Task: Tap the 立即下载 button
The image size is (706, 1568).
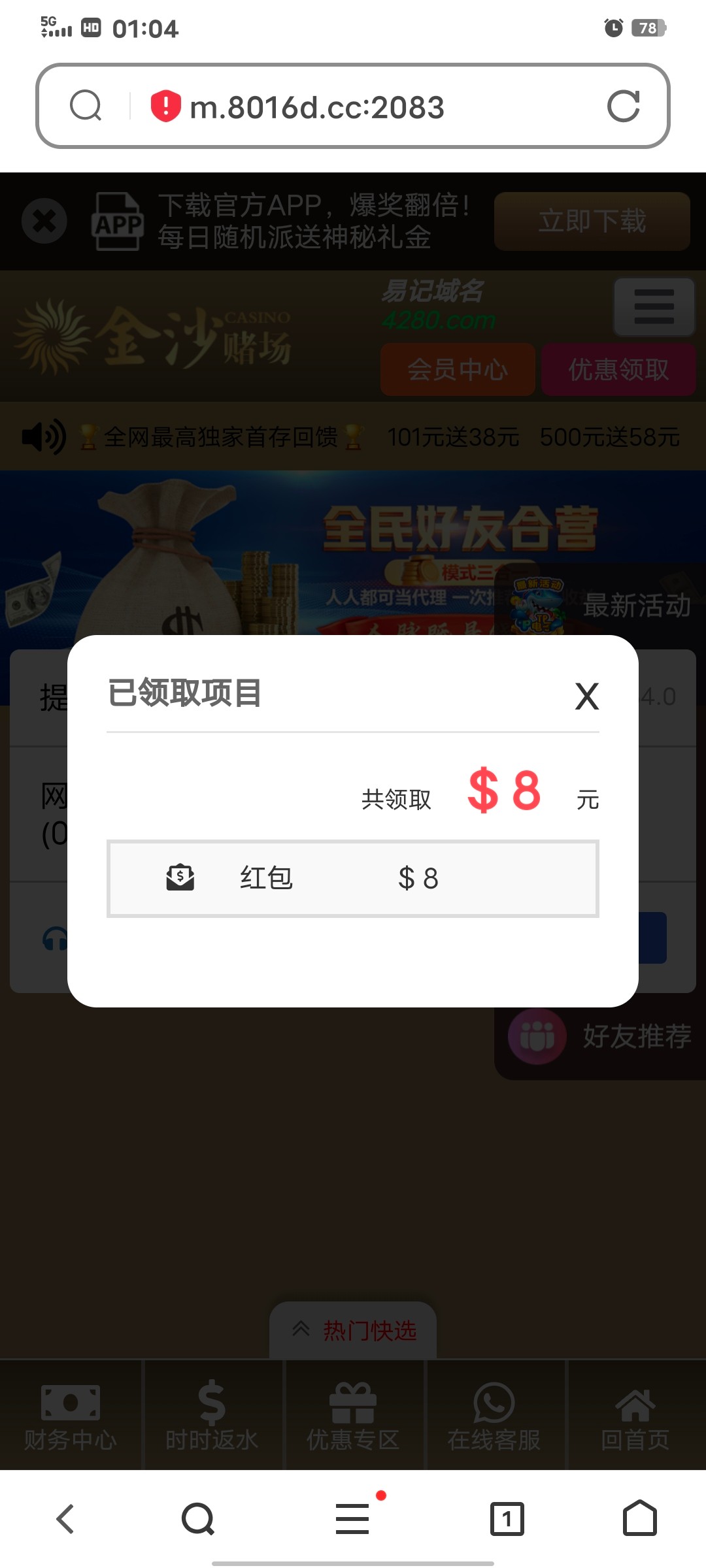Action: 592,221
